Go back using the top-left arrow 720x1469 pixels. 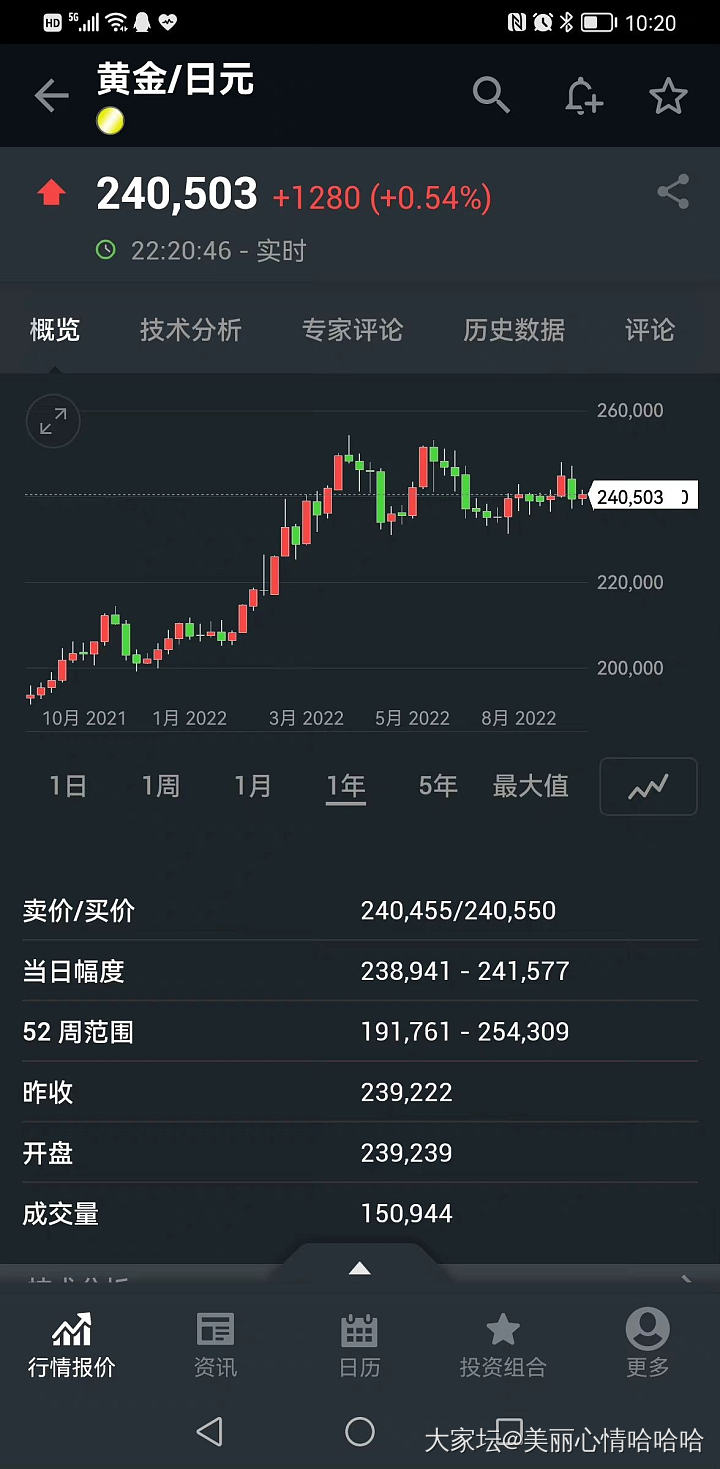click(51, 96)
